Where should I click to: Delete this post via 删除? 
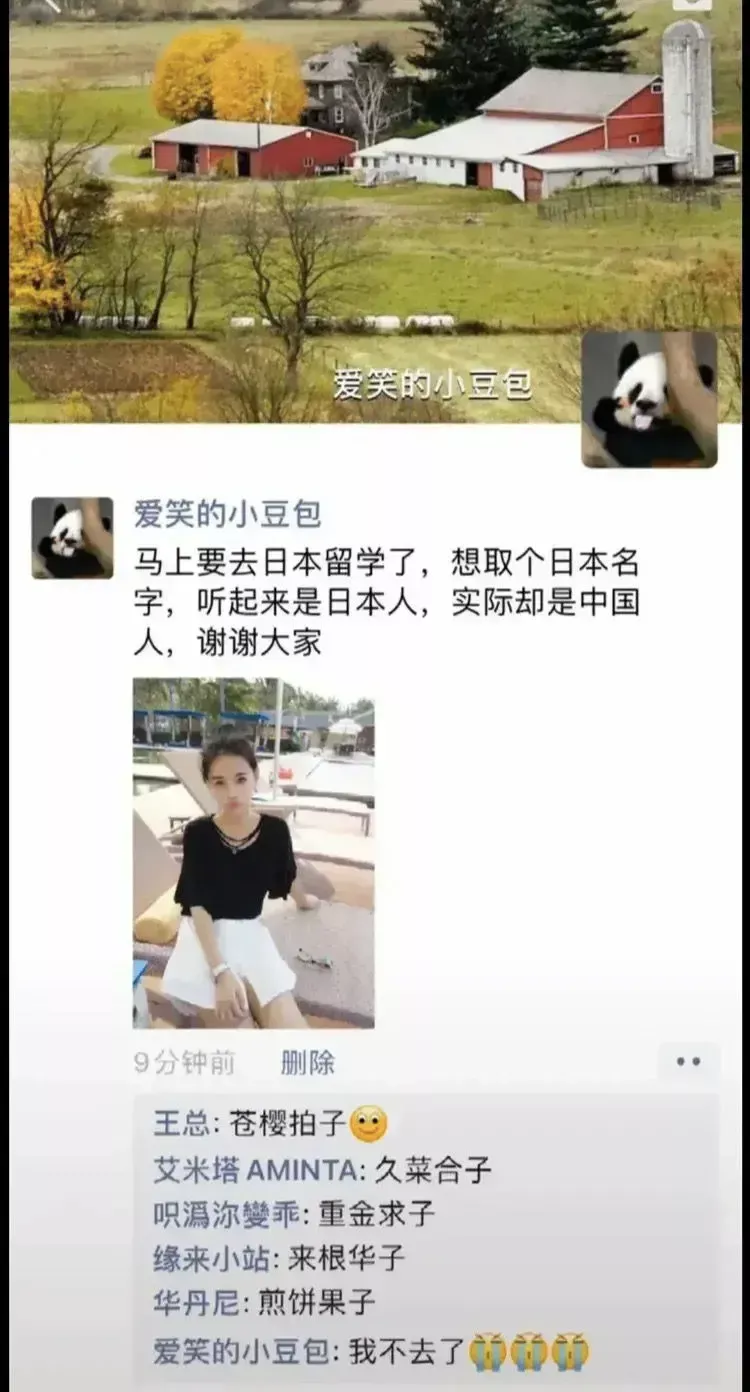pyautogui.click(x=307, y=1063)
